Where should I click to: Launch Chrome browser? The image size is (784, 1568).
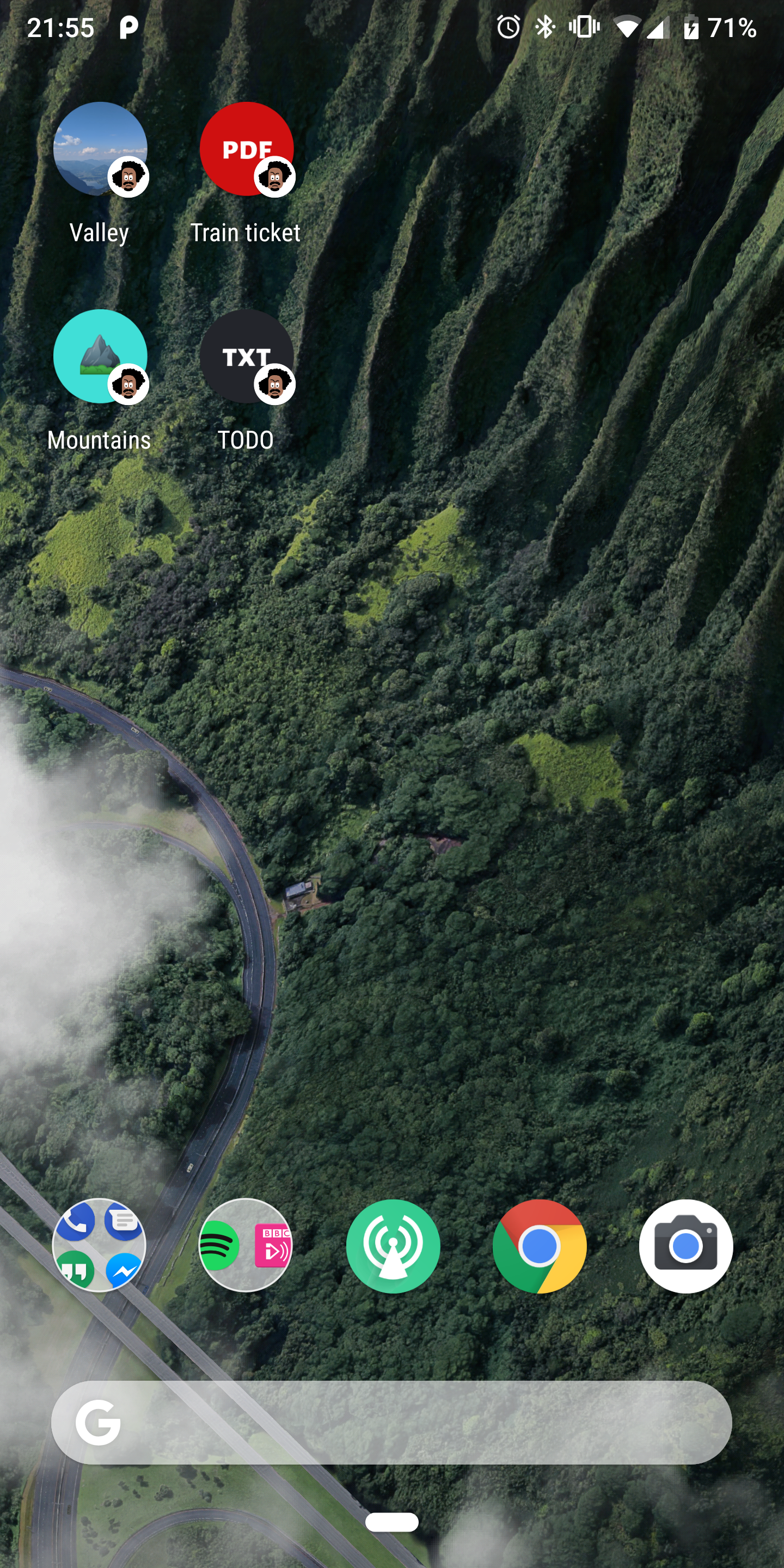point(540,1245)
